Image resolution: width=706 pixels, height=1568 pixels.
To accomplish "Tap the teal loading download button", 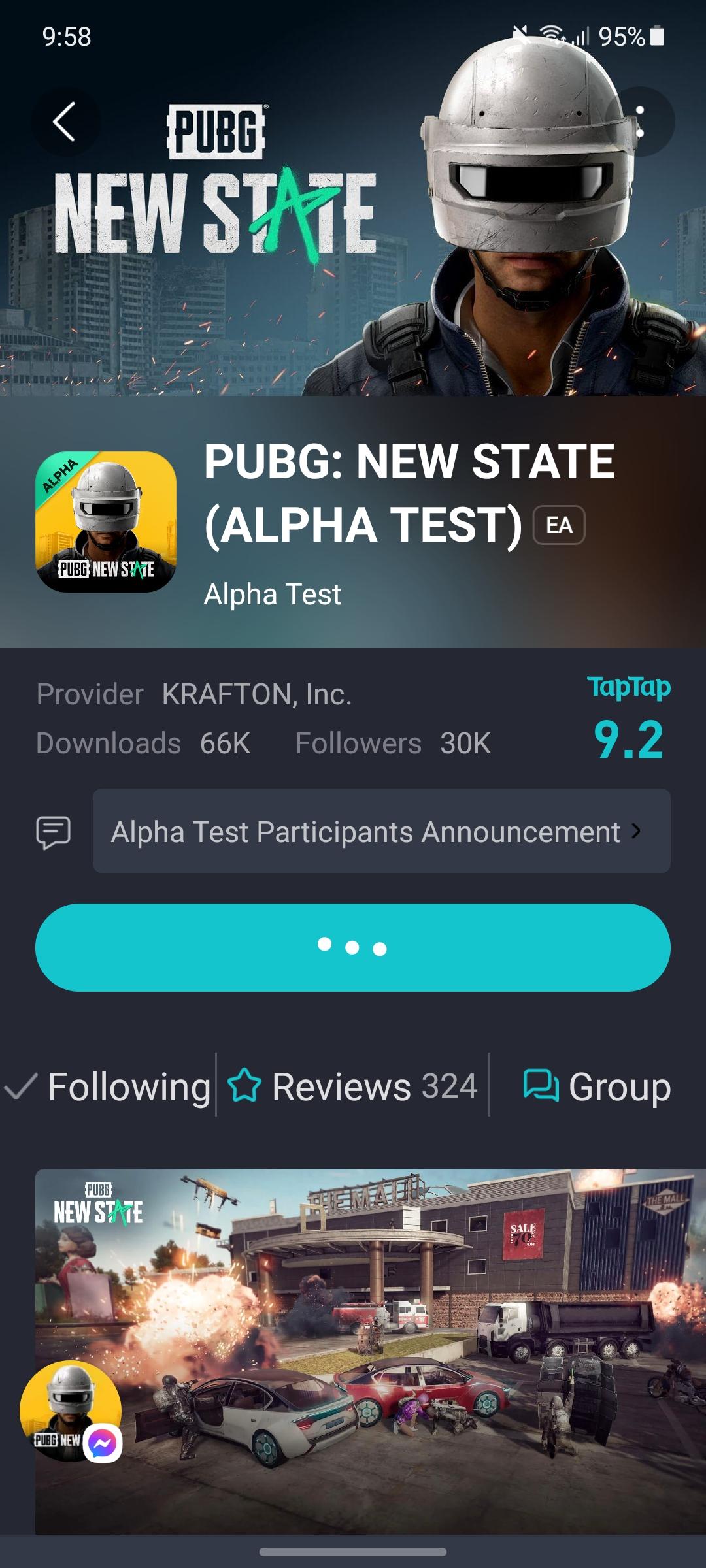I will [x=353, y=947].
